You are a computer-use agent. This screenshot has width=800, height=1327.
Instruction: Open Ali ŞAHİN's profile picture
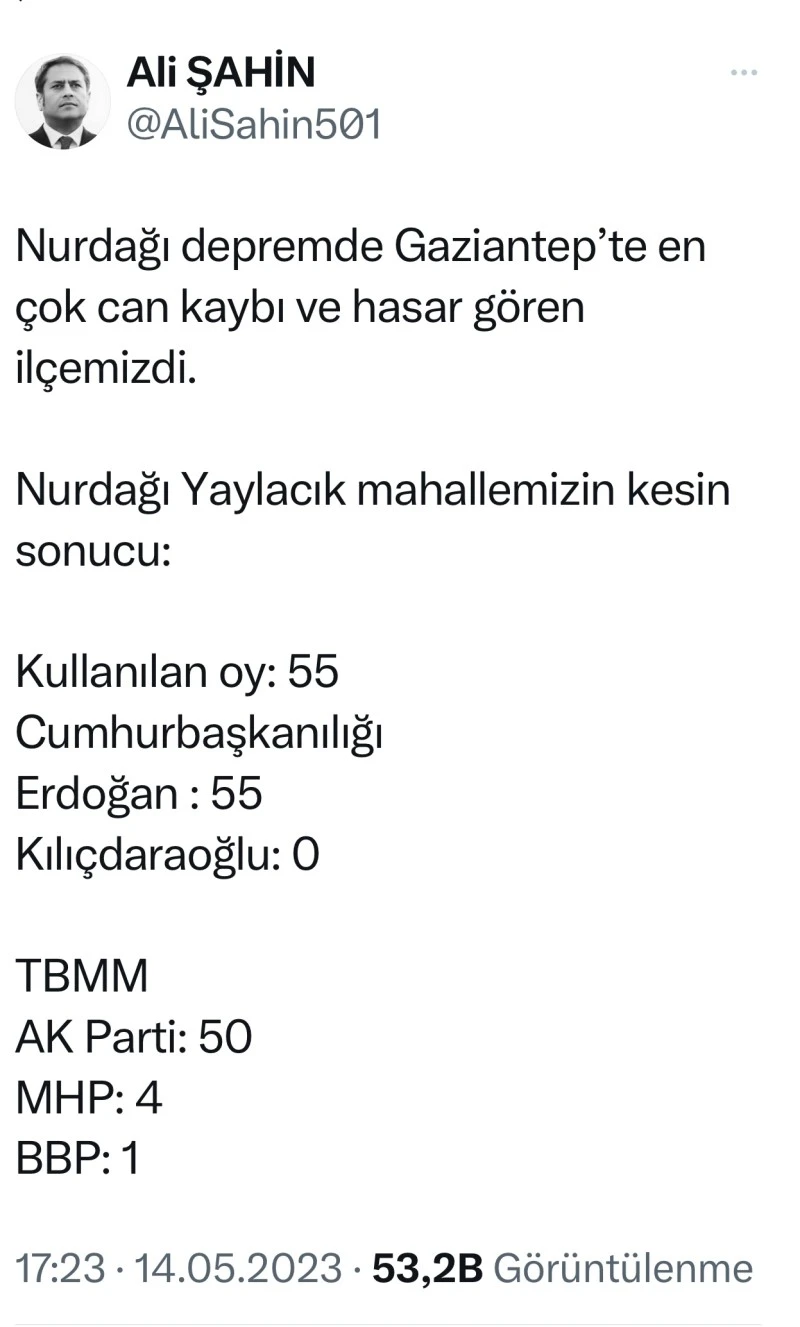pos(63,103)
